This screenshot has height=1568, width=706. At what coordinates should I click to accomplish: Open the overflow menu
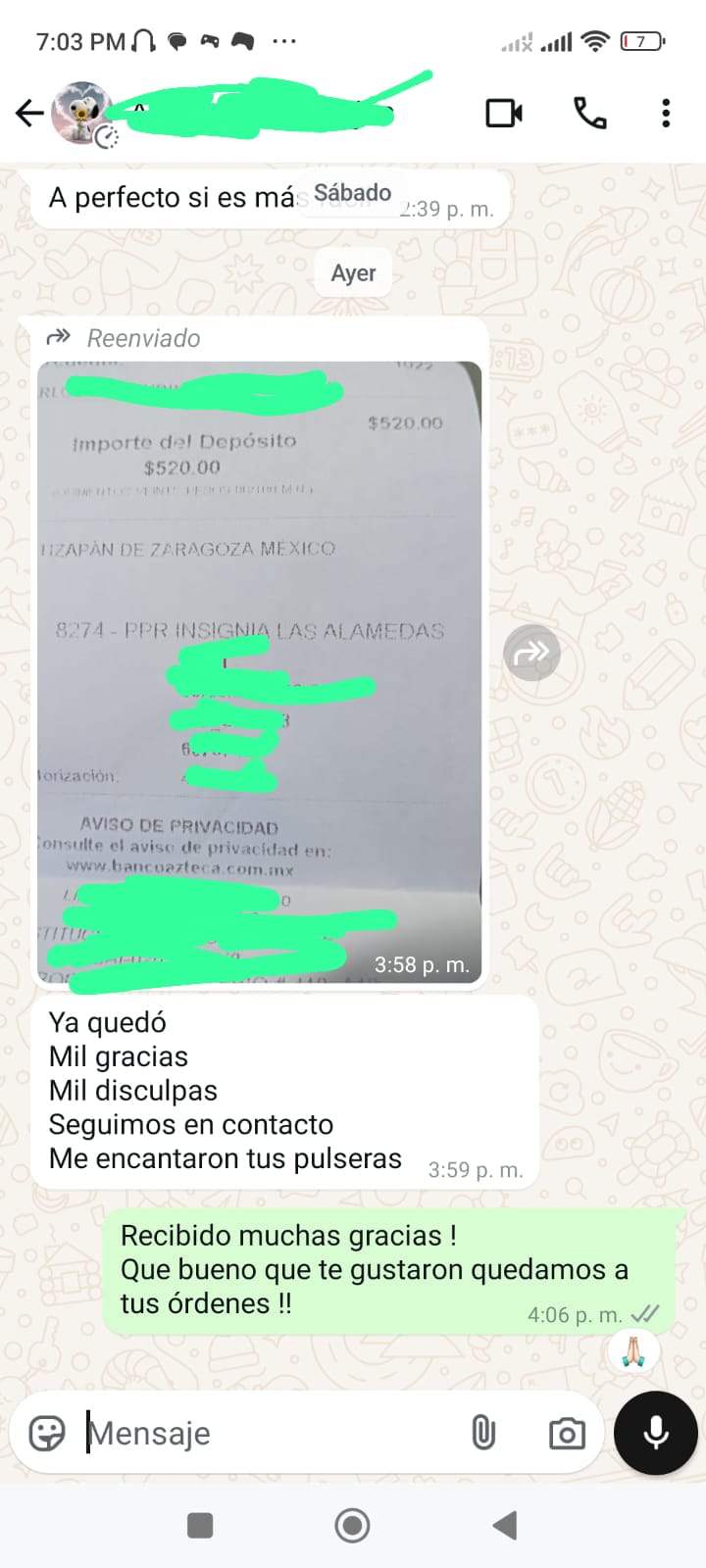point(666,114)
